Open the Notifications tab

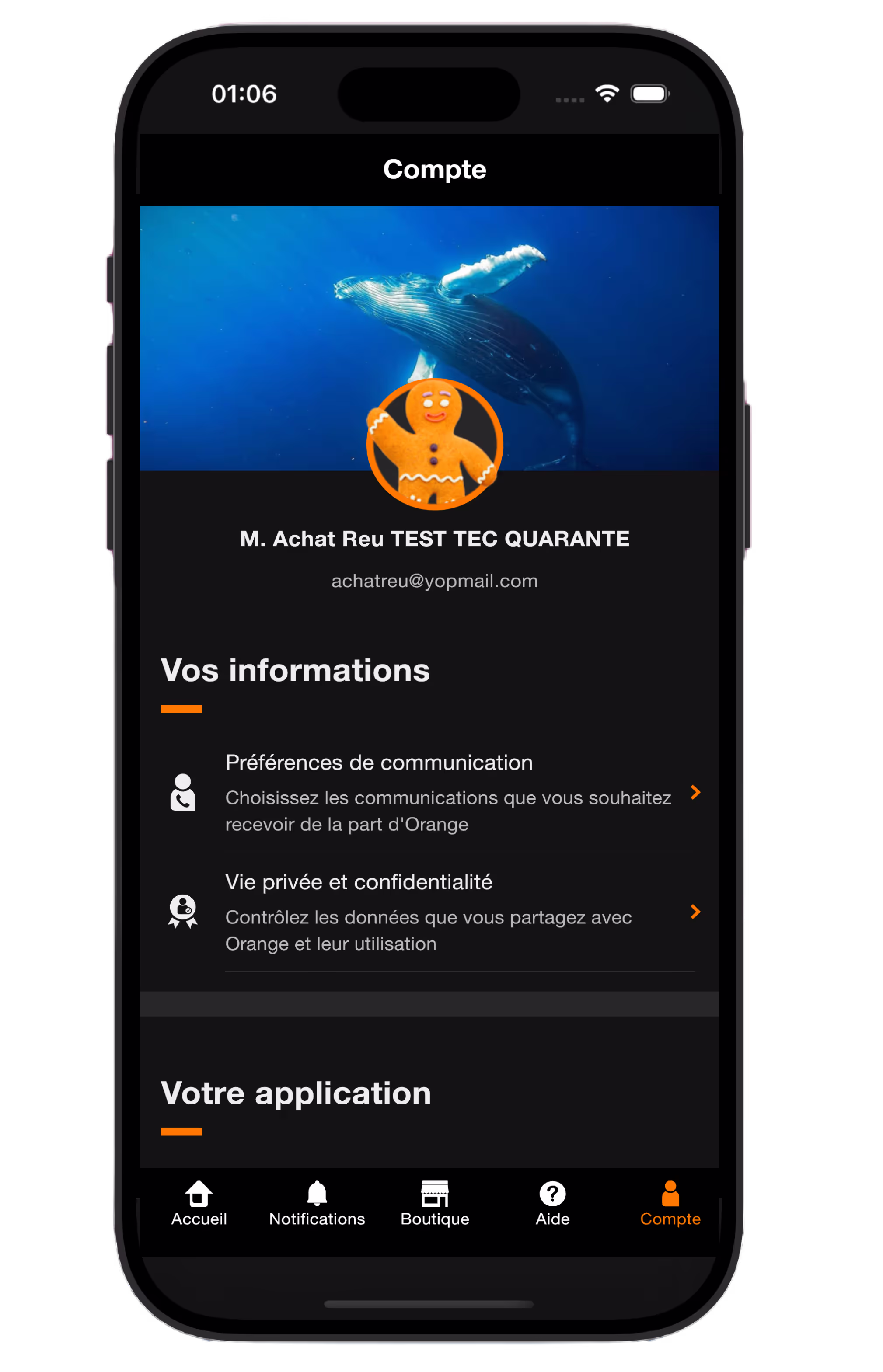(317, 1204)
